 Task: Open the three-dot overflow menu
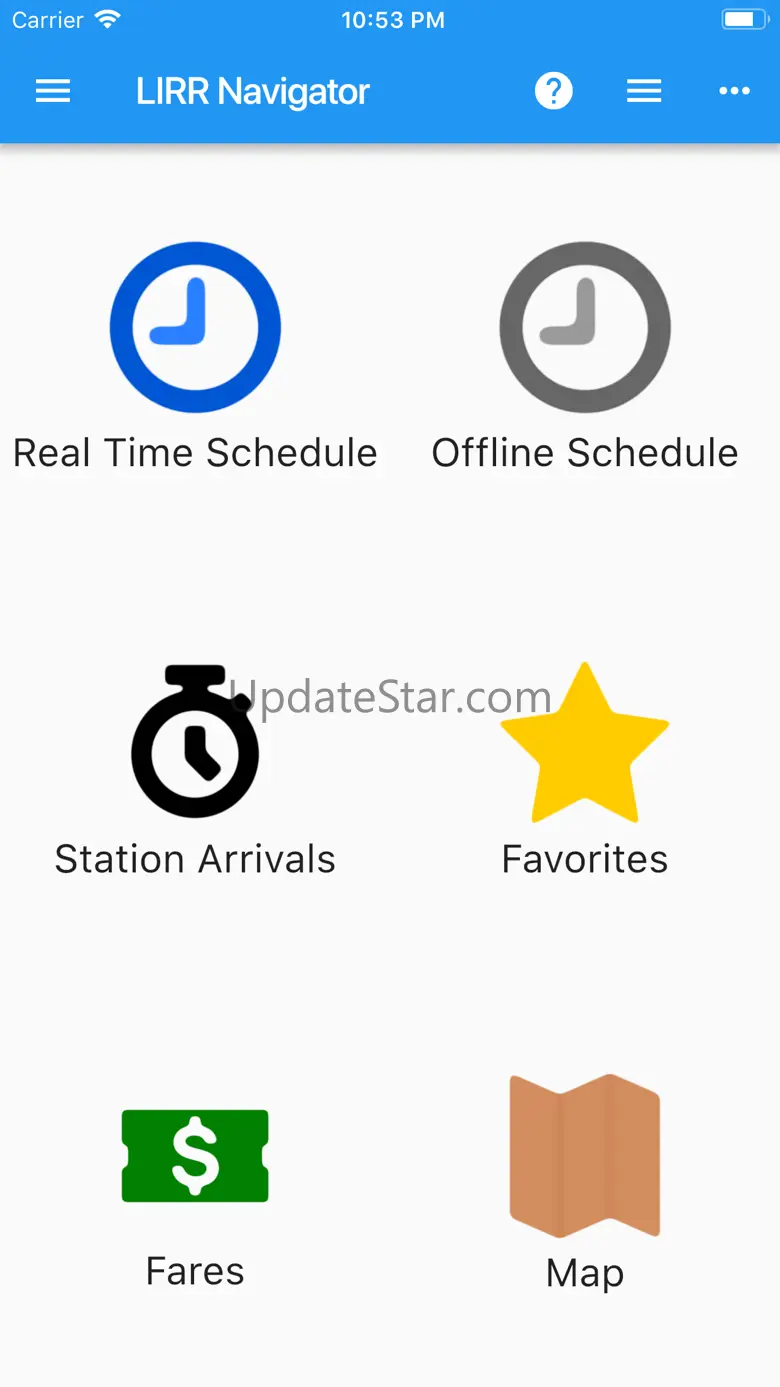coord(734,92)
